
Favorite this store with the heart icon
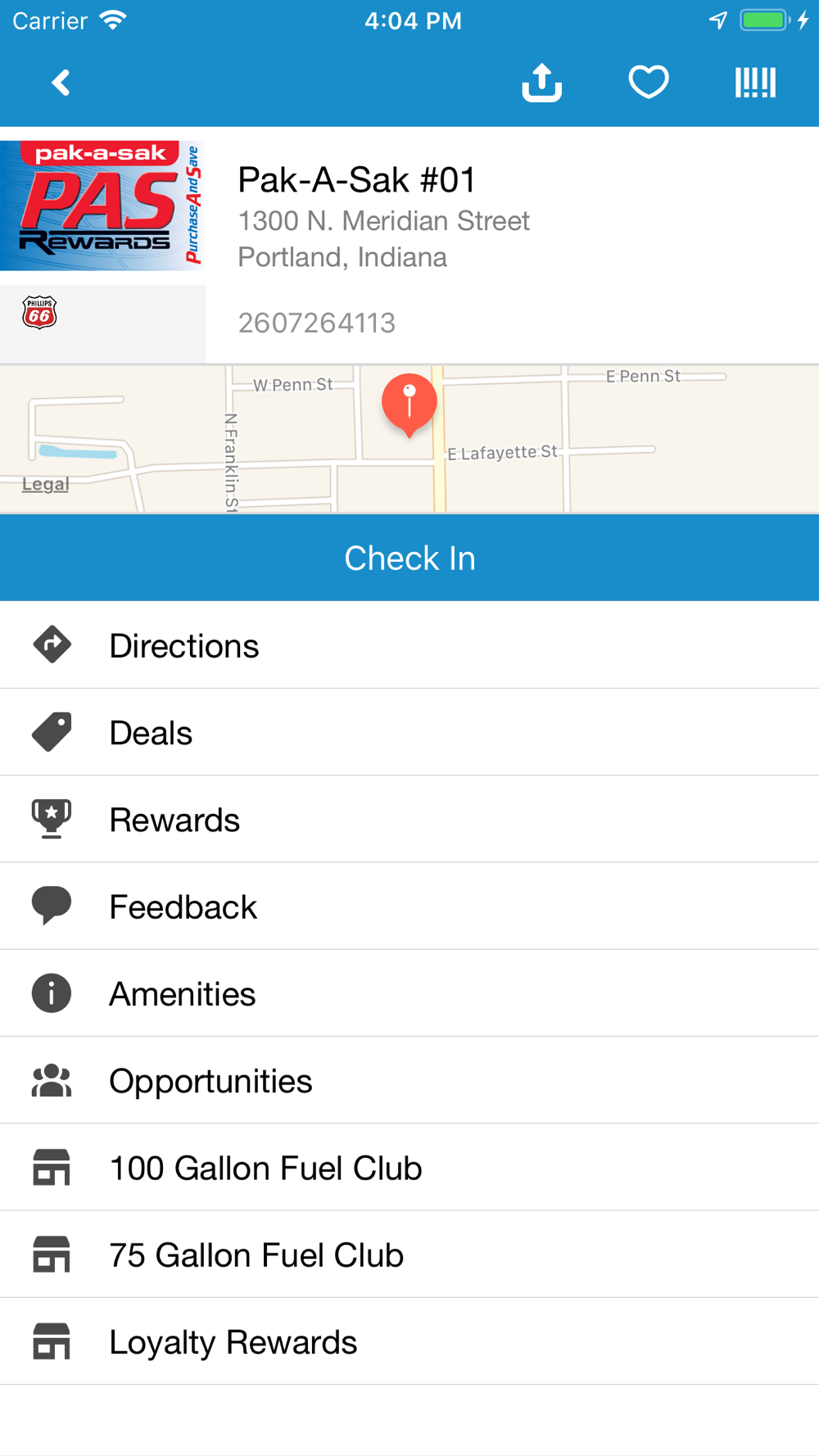(649, 83)
